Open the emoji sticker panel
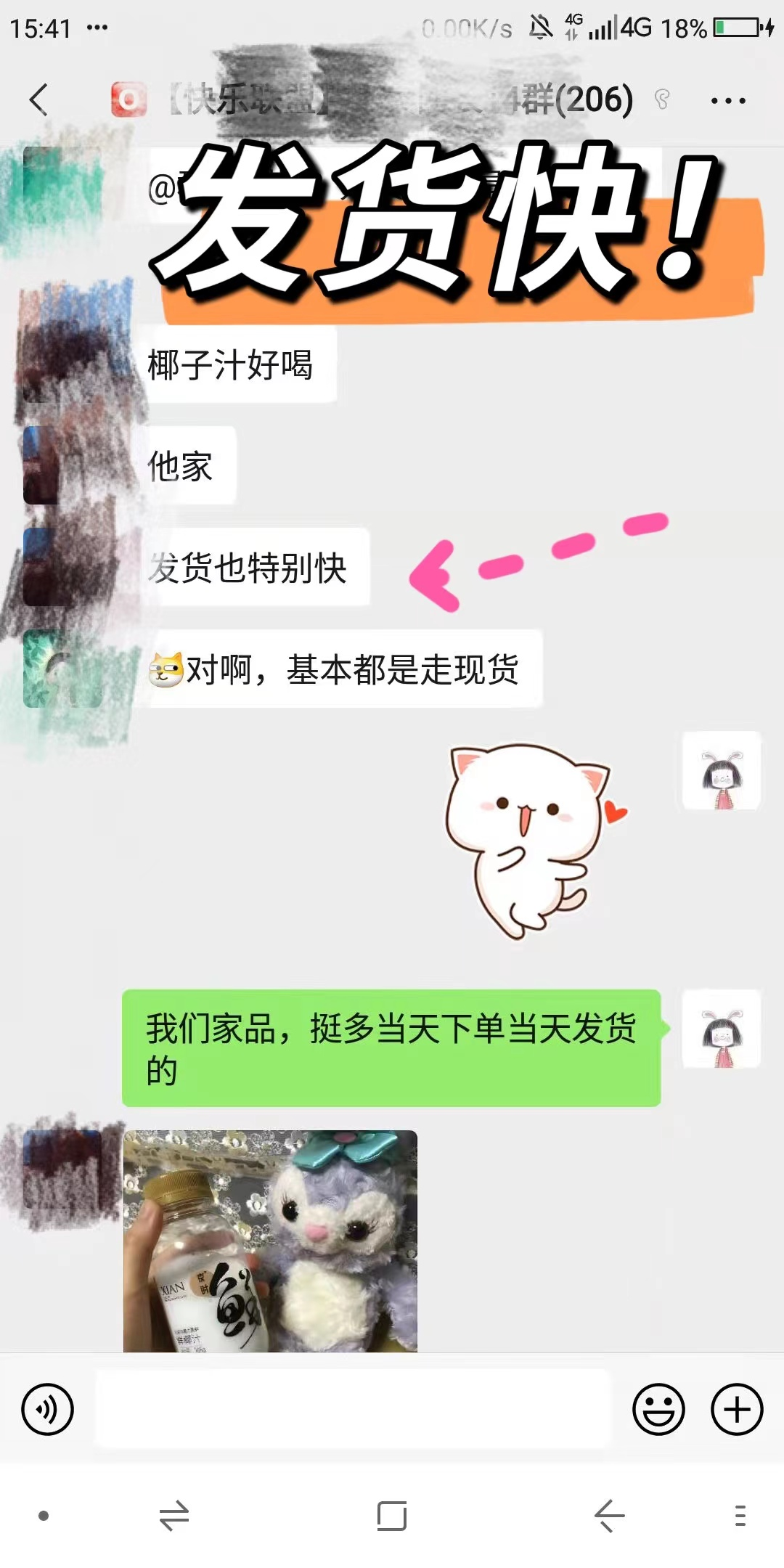 tap(658, 1410)
